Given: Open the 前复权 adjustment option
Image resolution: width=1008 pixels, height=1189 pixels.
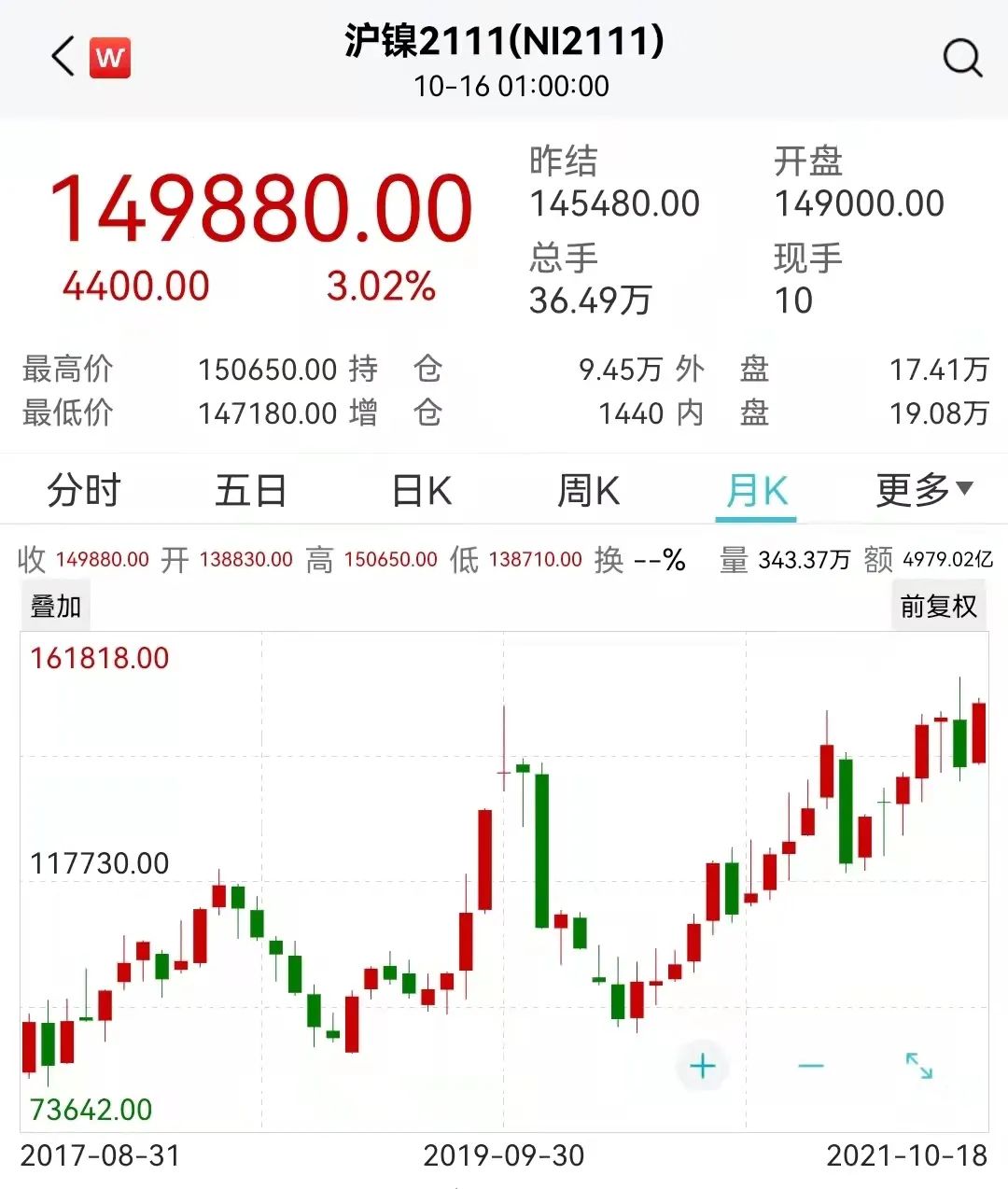Looking at the screenshot, I should coord(938,607).
